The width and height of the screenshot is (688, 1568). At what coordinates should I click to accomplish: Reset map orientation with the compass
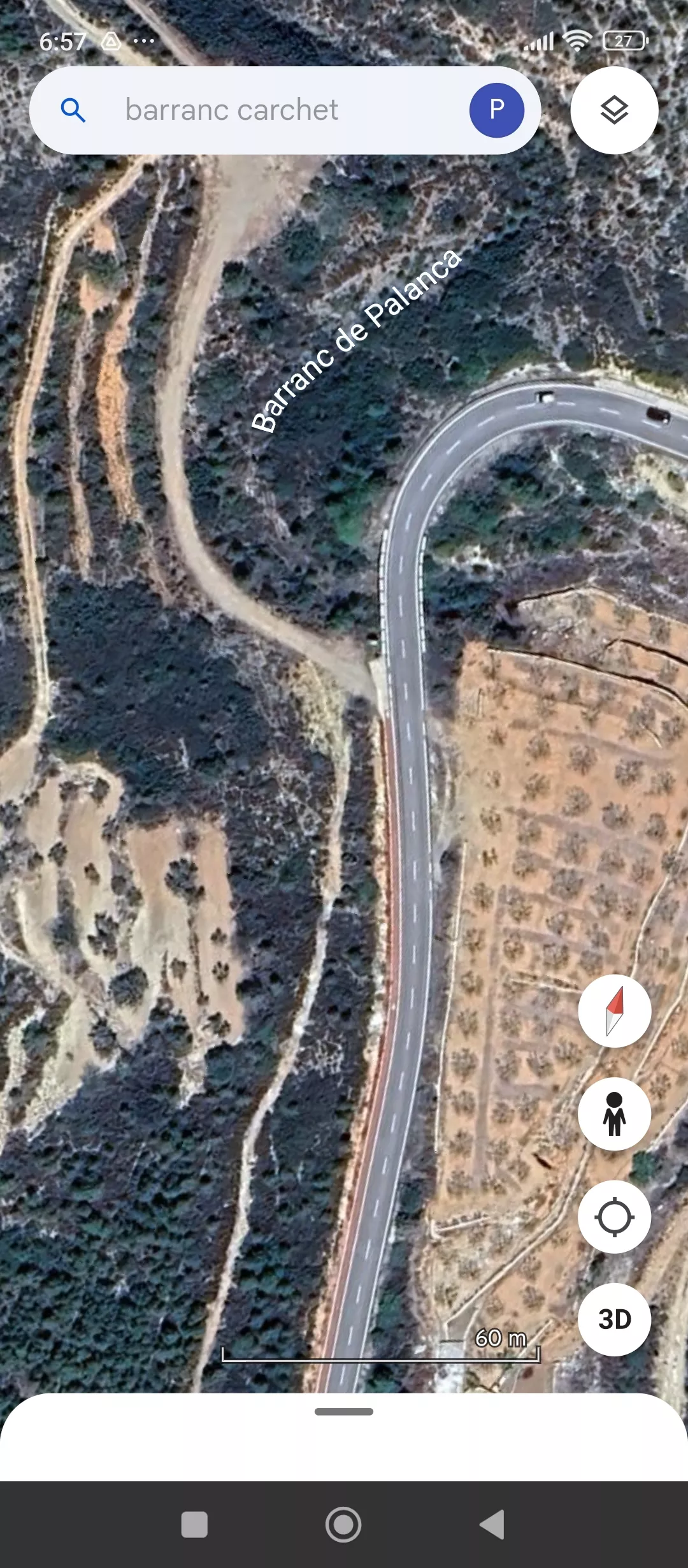click(614, 1011)
